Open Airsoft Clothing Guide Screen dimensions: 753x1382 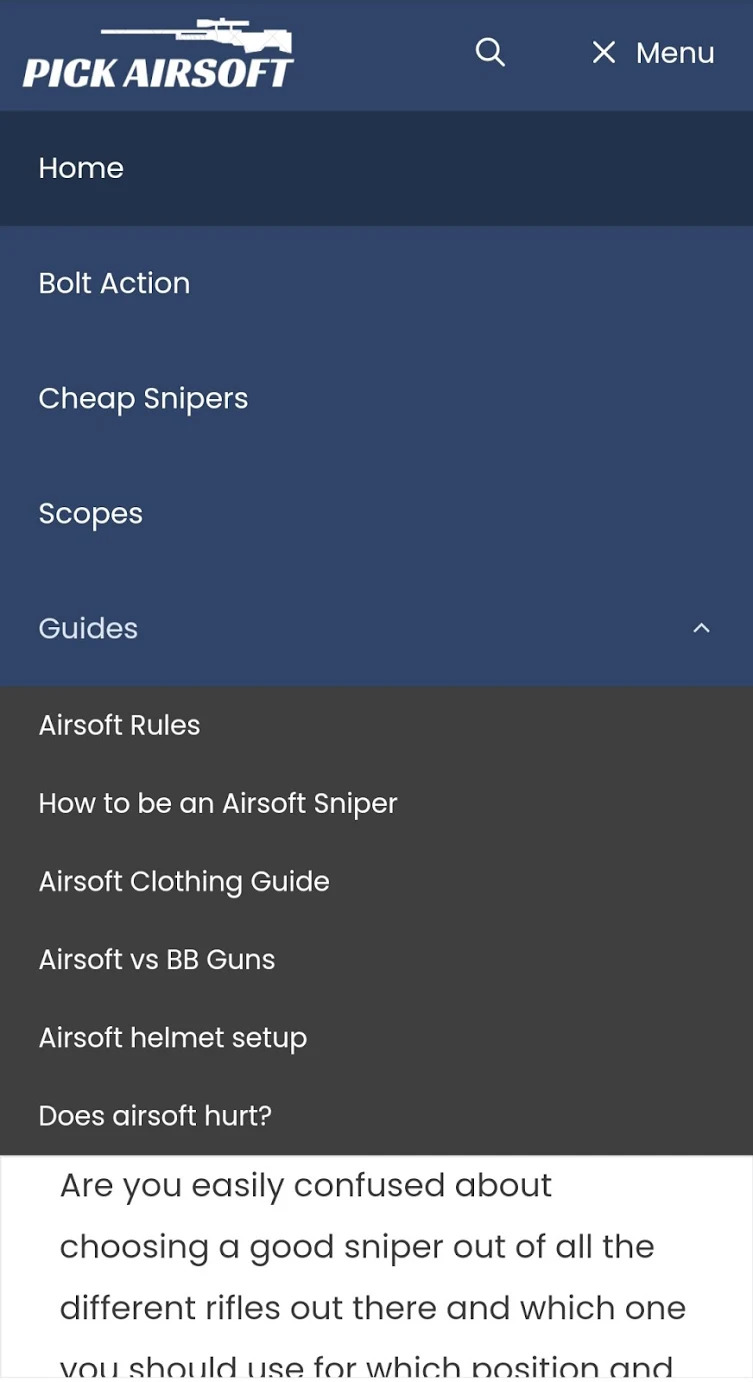[184, 881]
